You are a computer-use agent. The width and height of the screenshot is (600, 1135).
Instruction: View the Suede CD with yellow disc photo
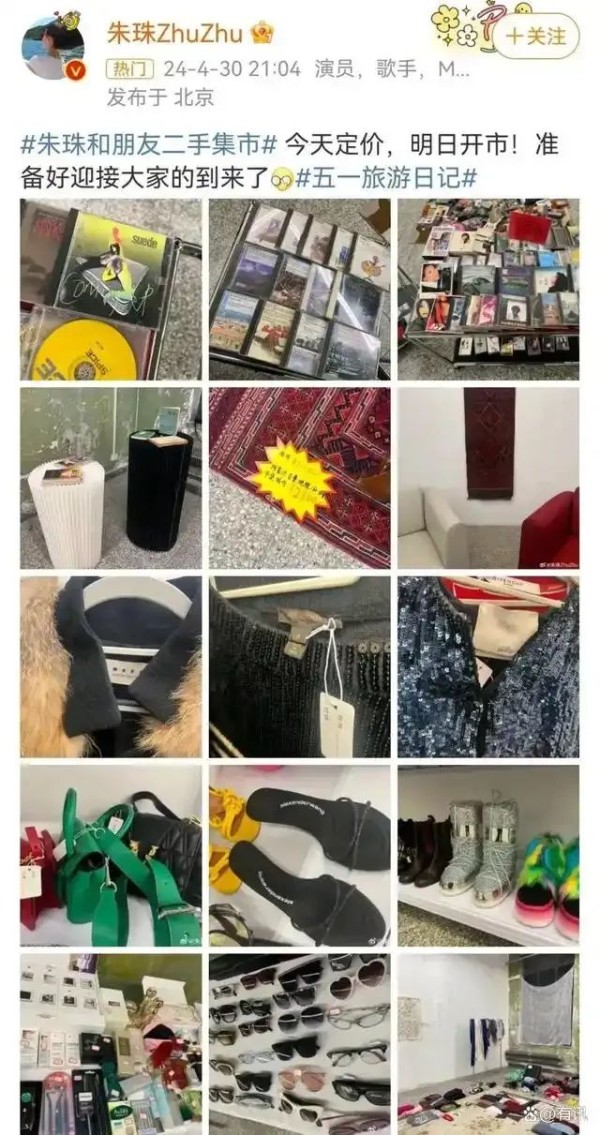click(x=110, y=289)
